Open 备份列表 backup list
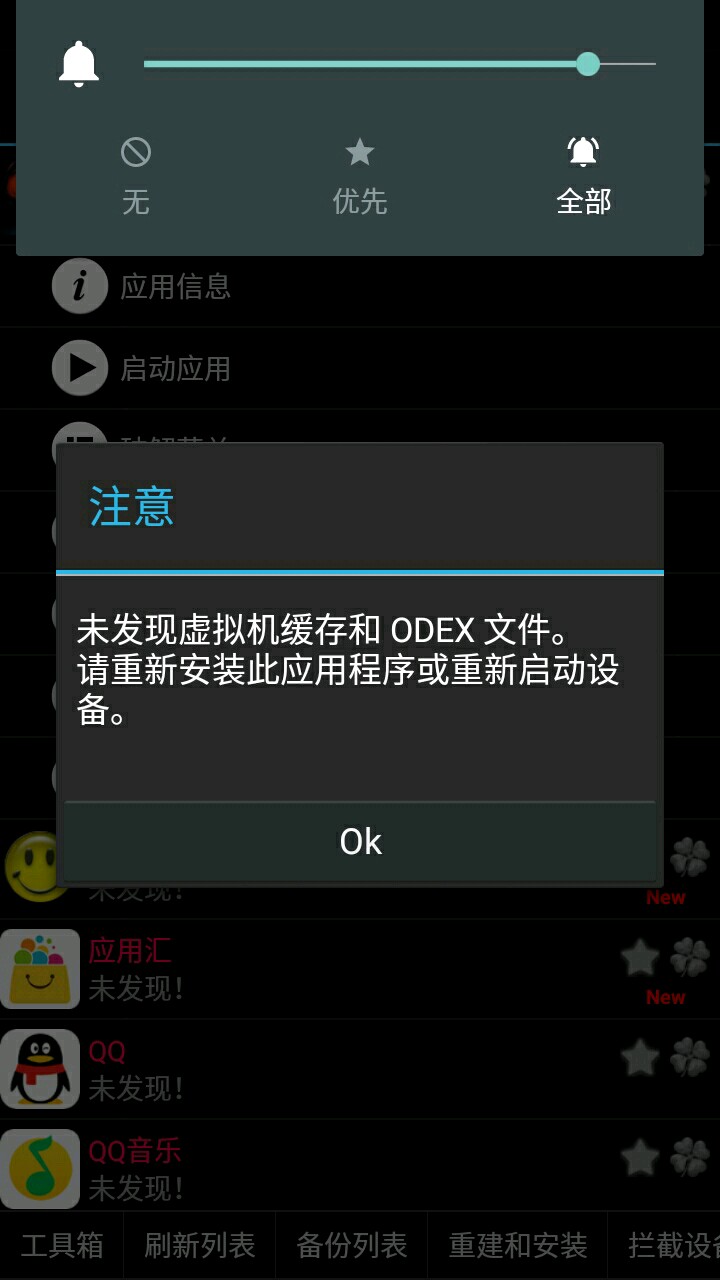The image size is (720, 1280). click(352, 1245)
